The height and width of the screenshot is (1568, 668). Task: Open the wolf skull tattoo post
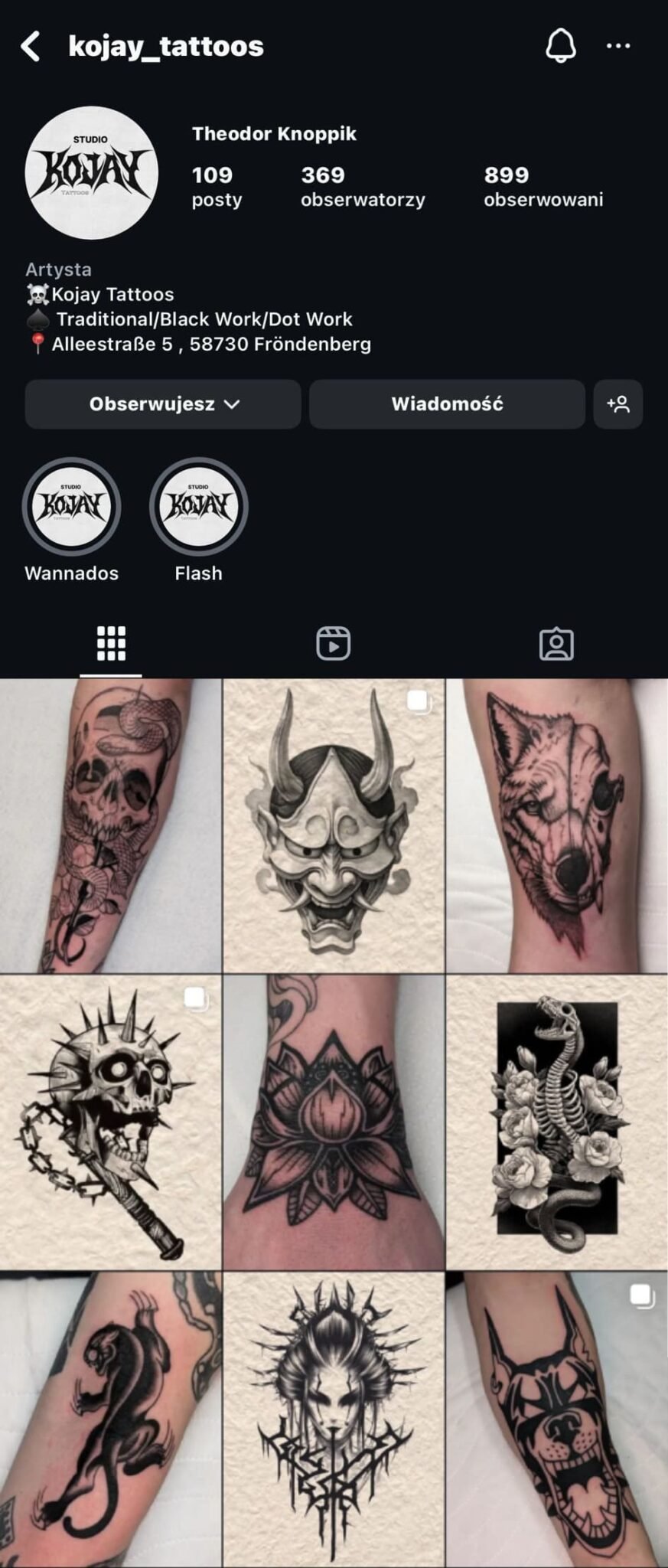[557, 825]
